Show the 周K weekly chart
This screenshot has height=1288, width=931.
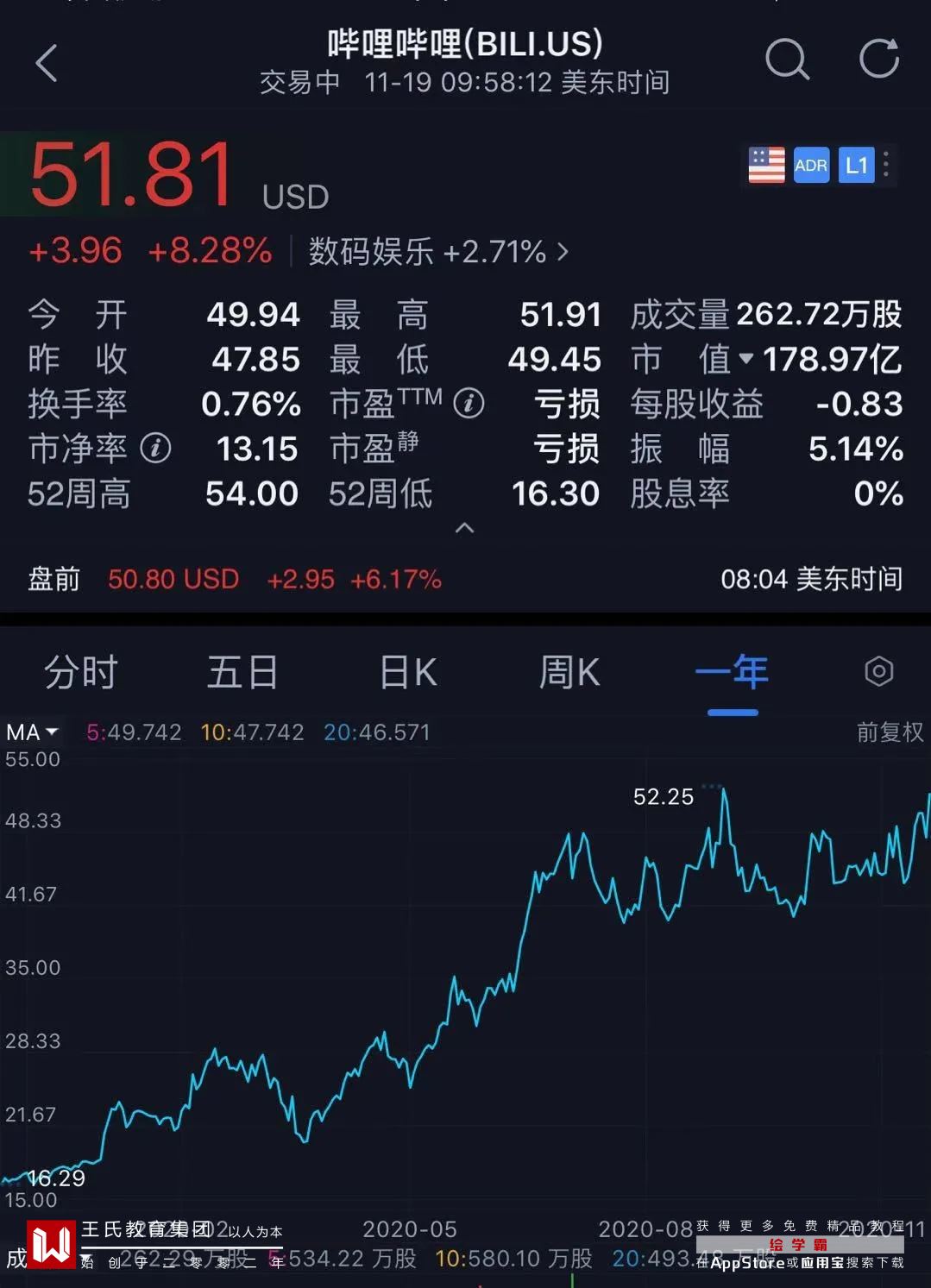[x=569, y=672]
